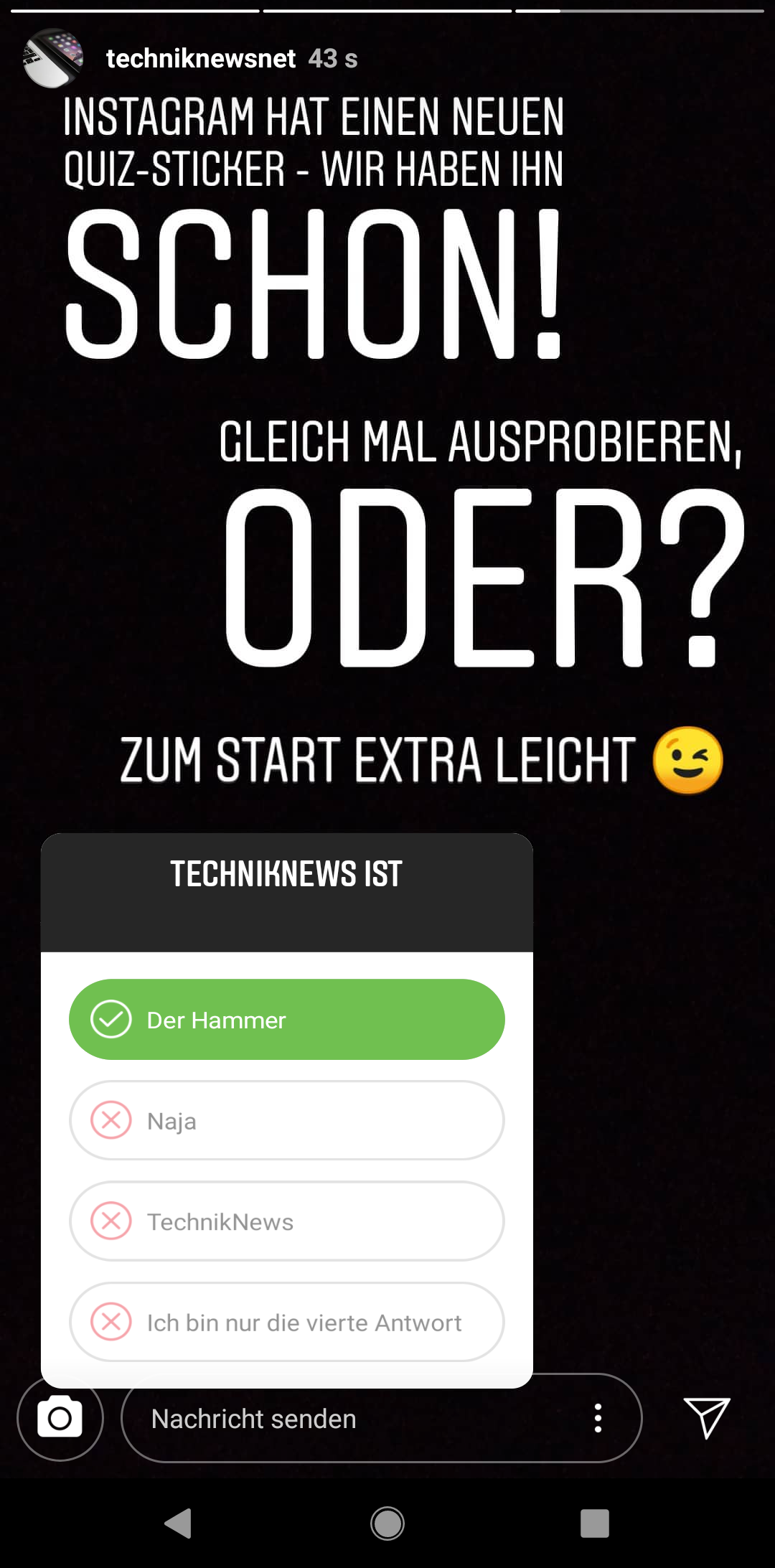The height and width of the screenshot is (1568, 775).
Task: Share story via paper plane icon
Action: [707, 1417]
